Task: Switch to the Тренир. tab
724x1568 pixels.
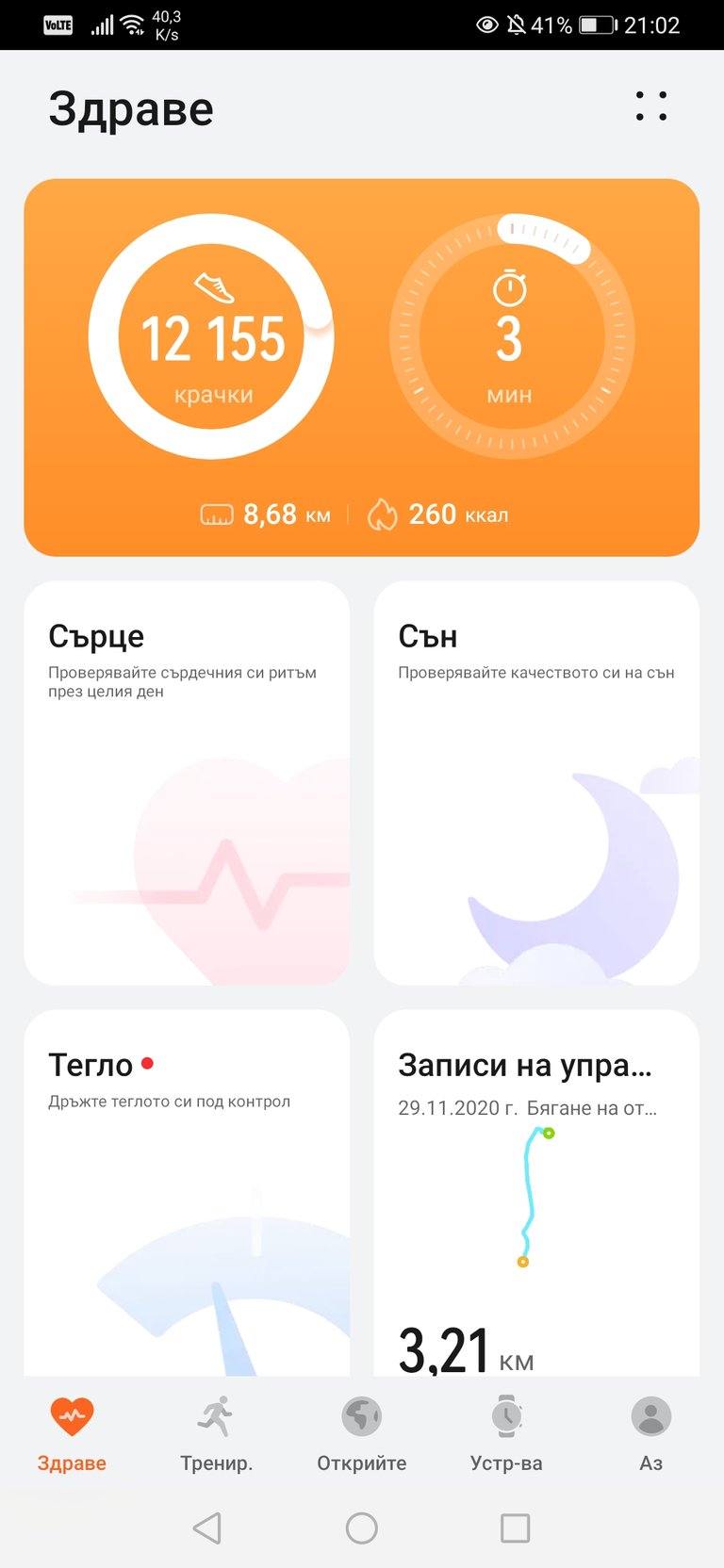Action: click(217, 1434)
